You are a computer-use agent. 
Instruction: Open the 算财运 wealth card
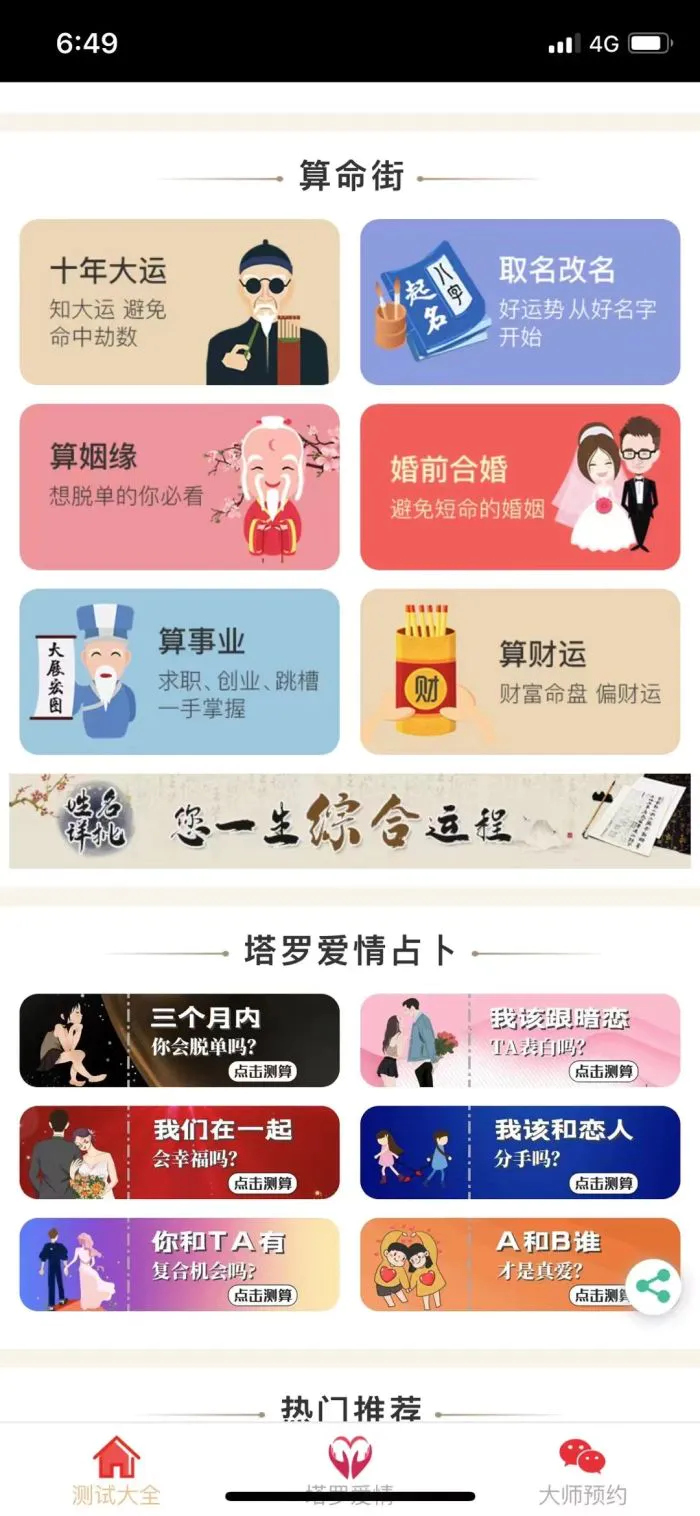tap(520, 671)
